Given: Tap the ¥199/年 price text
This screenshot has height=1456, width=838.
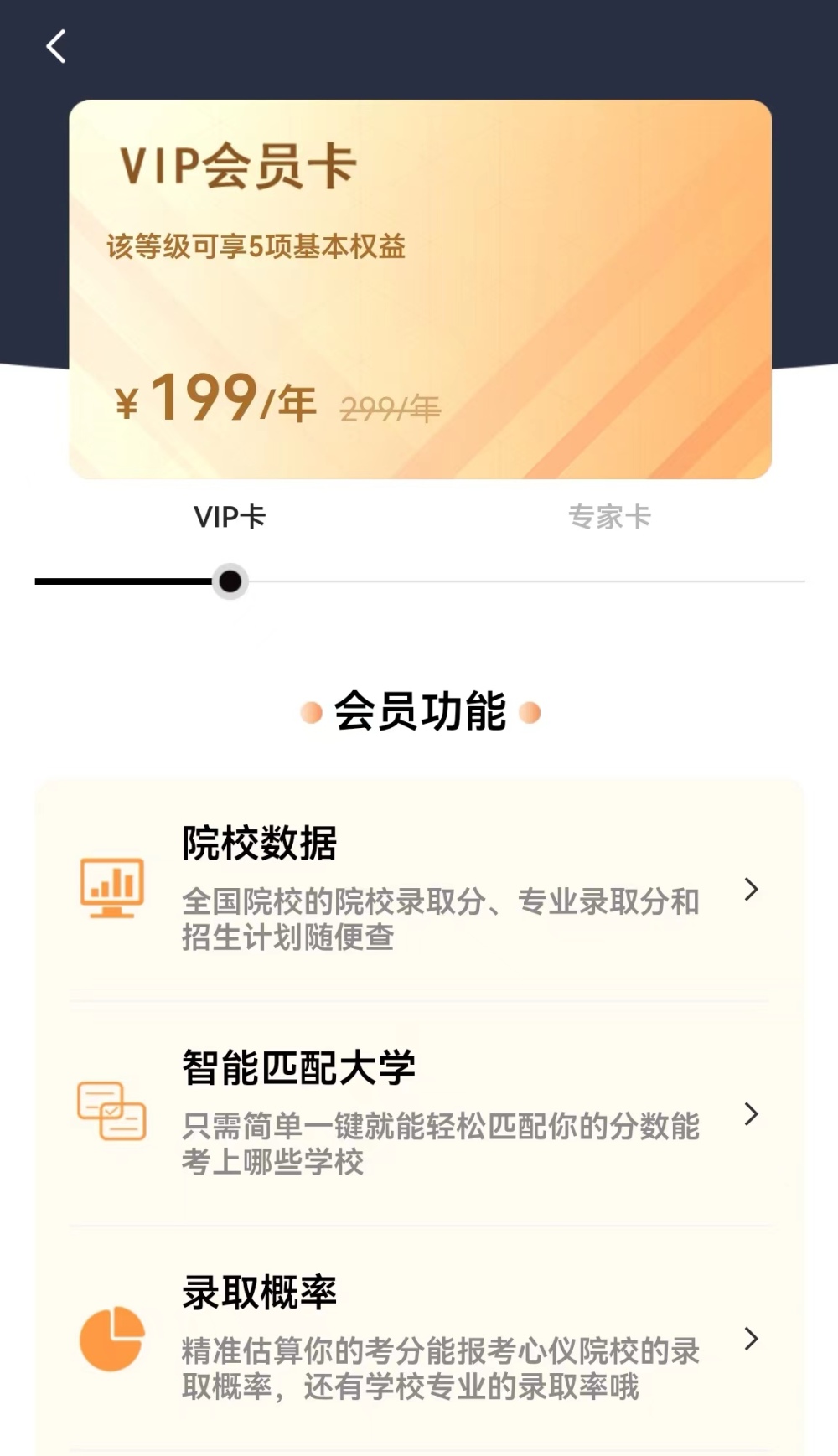Looking at the screenshot, I should [212, 402].
